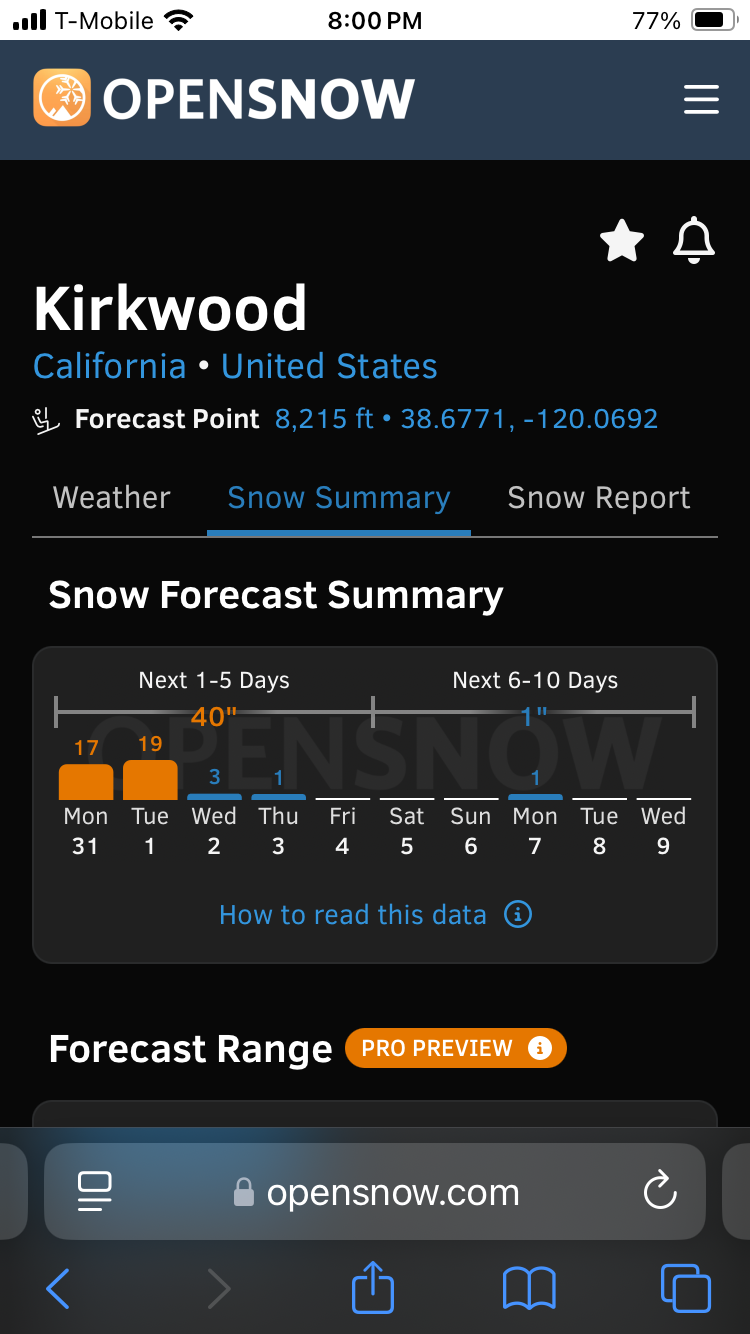The image size is (750, 1334).
Task: Go back in Safari
Action: 58,1288
